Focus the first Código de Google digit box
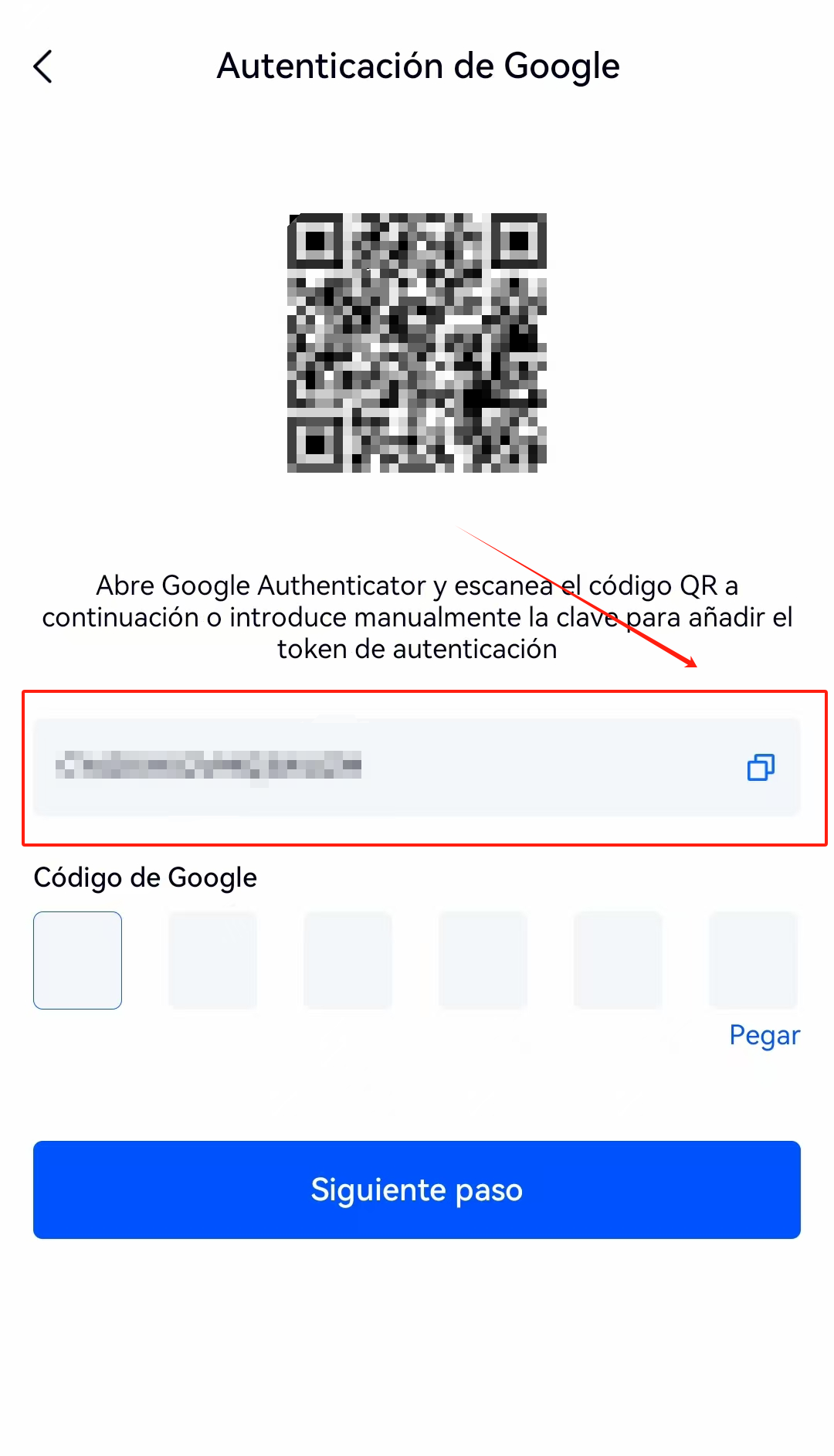Screen dimensions: 834x1456 (x=77, y=960)
